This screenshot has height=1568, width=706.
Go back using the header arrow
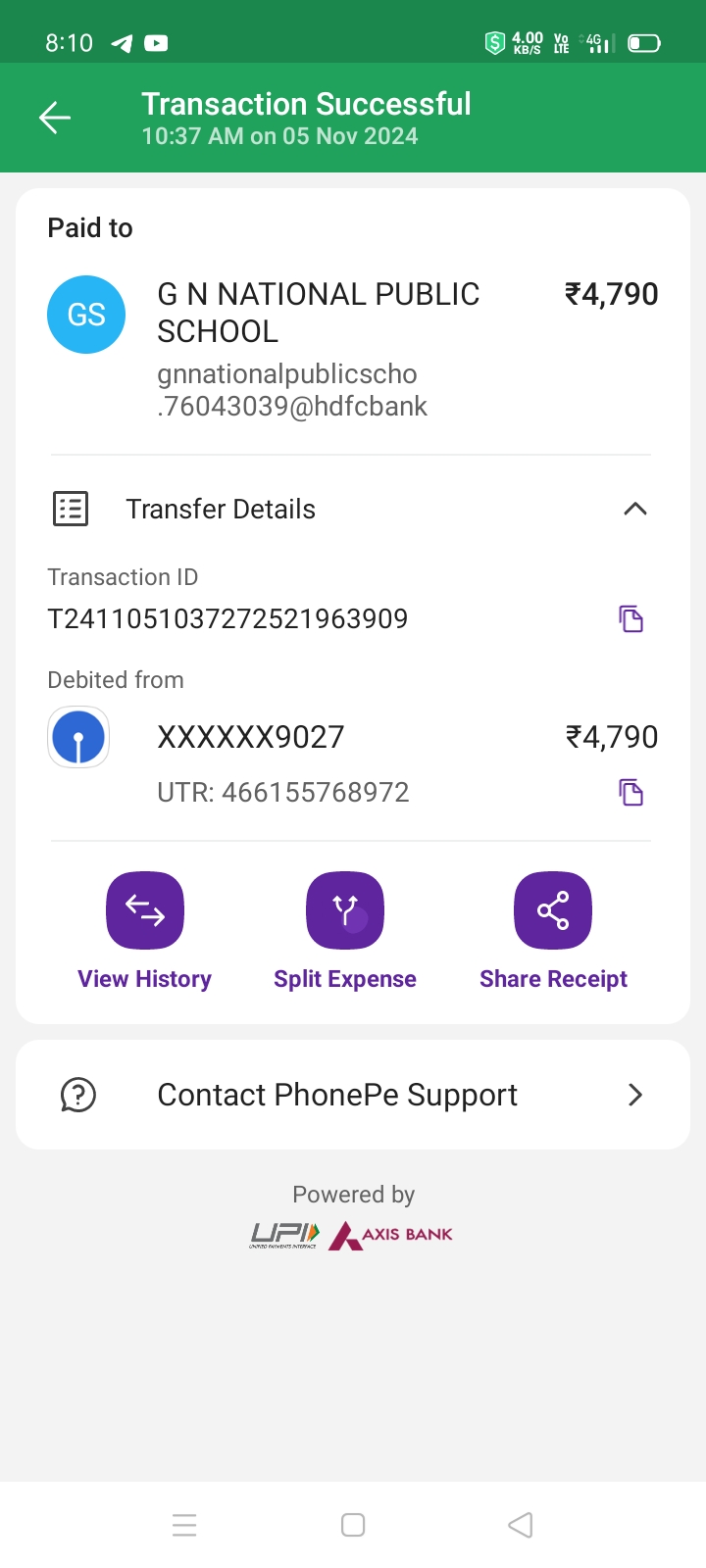click(x=55, y=119)
